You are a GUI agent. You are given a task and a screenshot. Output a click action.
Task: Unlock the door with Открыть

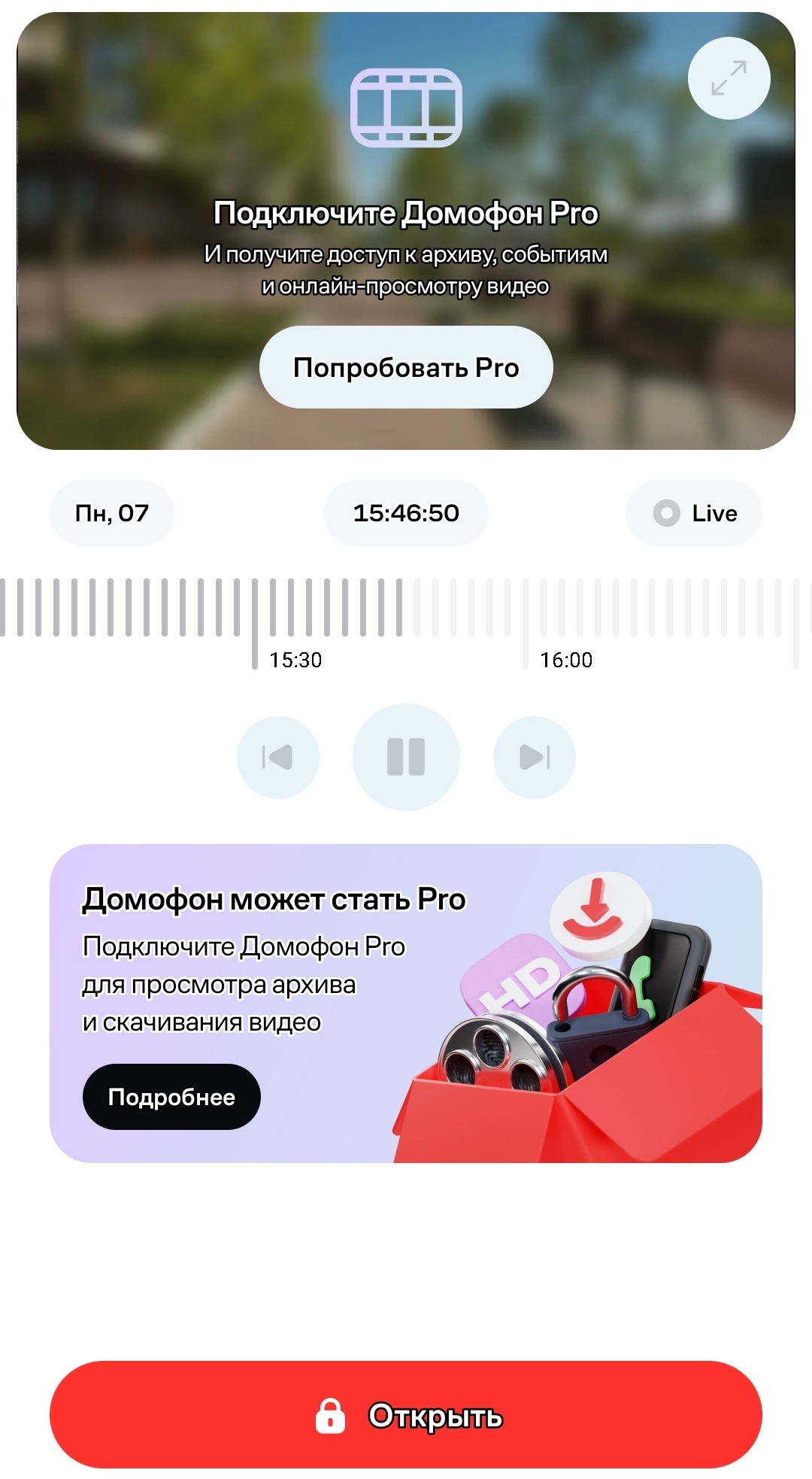pos(406,1415)
